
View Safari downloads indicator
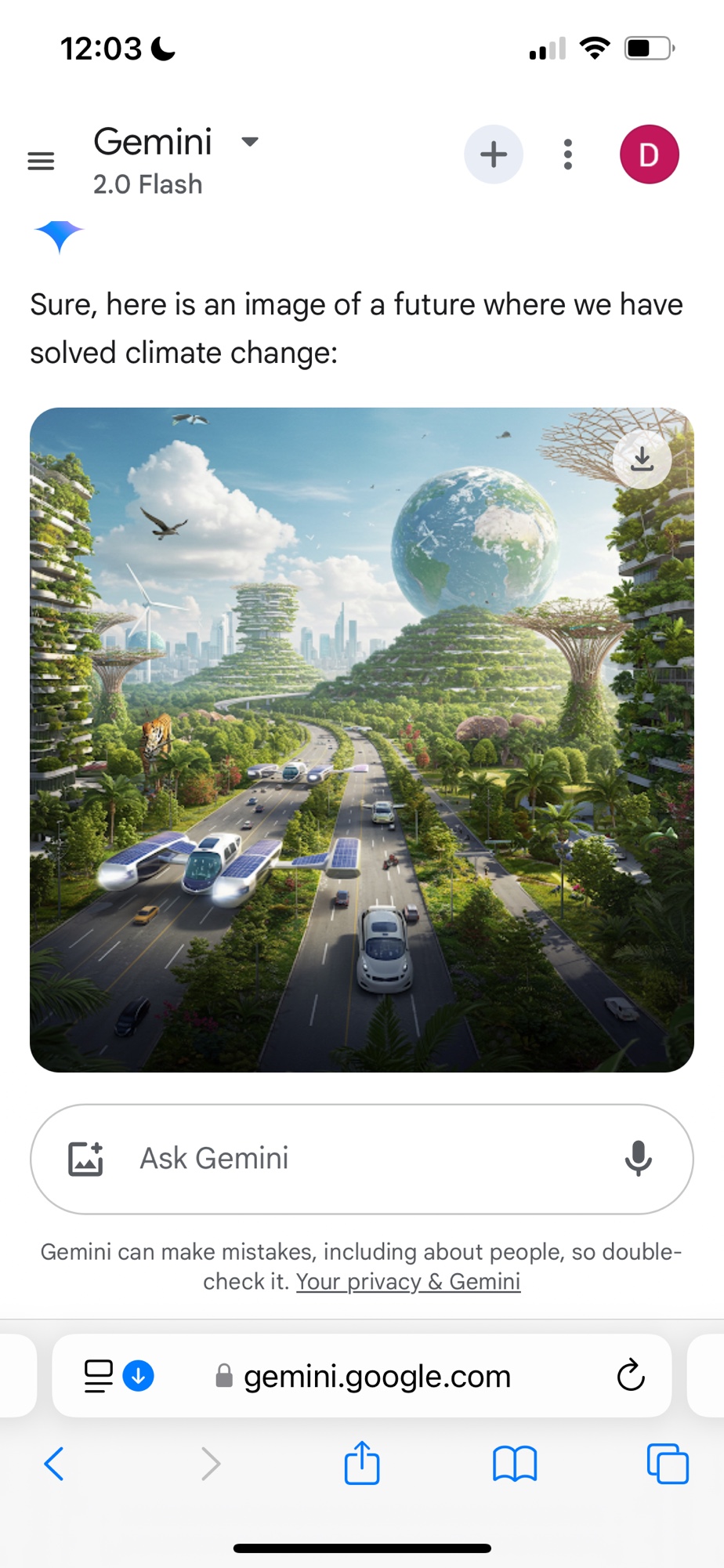coord(139,1376)
